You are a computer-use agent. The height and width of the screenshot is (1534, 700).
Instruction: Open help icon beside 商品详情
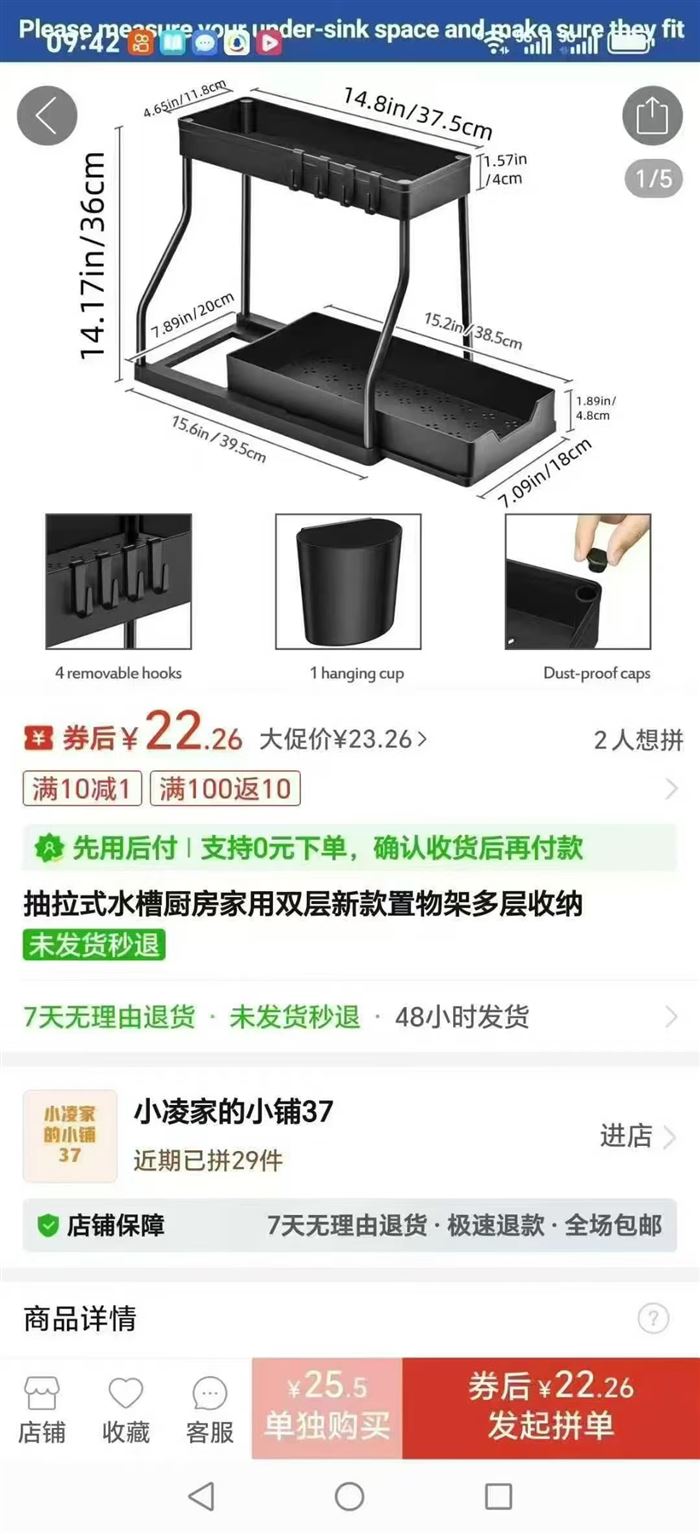click(652, 1318)
